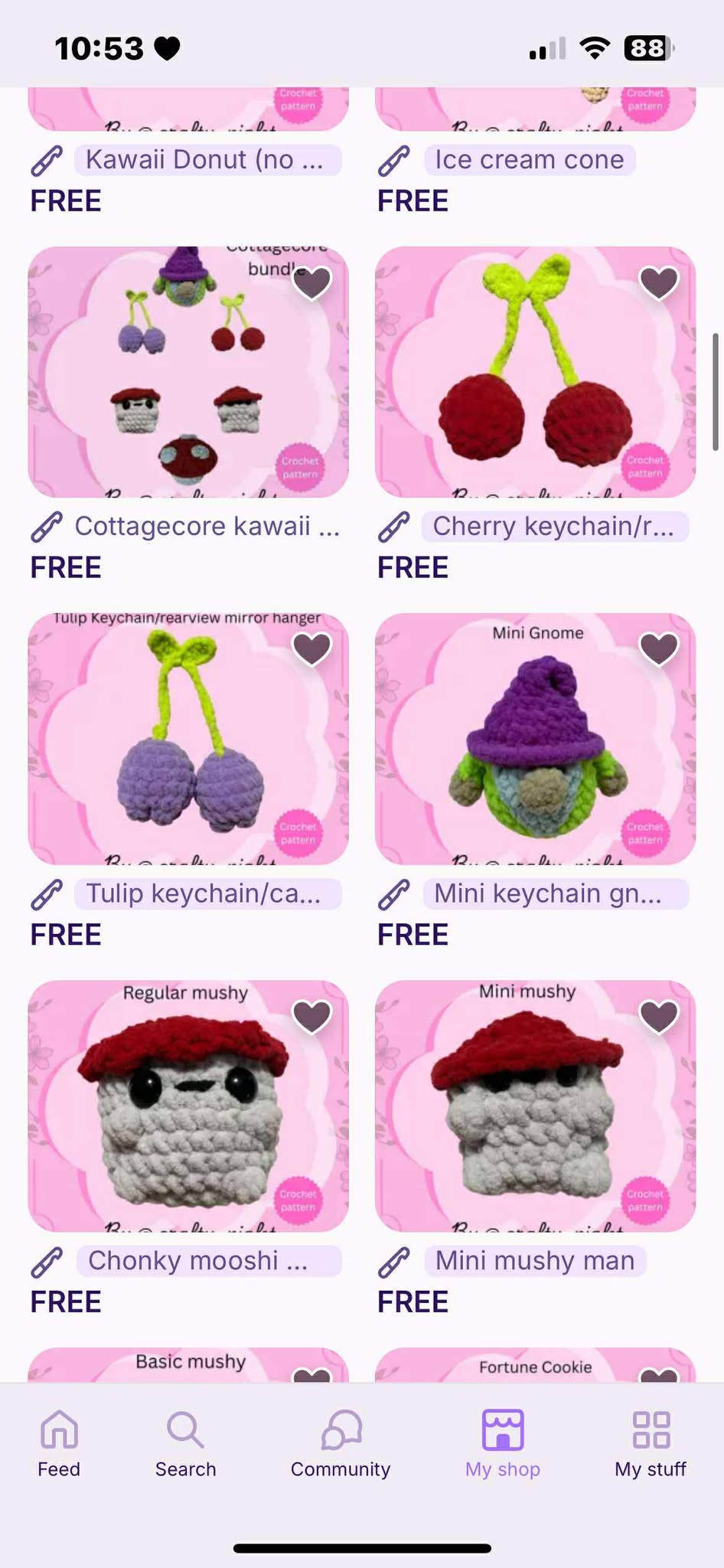
Task: Heart the Regular mushy pattern
Action: tap(312, 1017)
